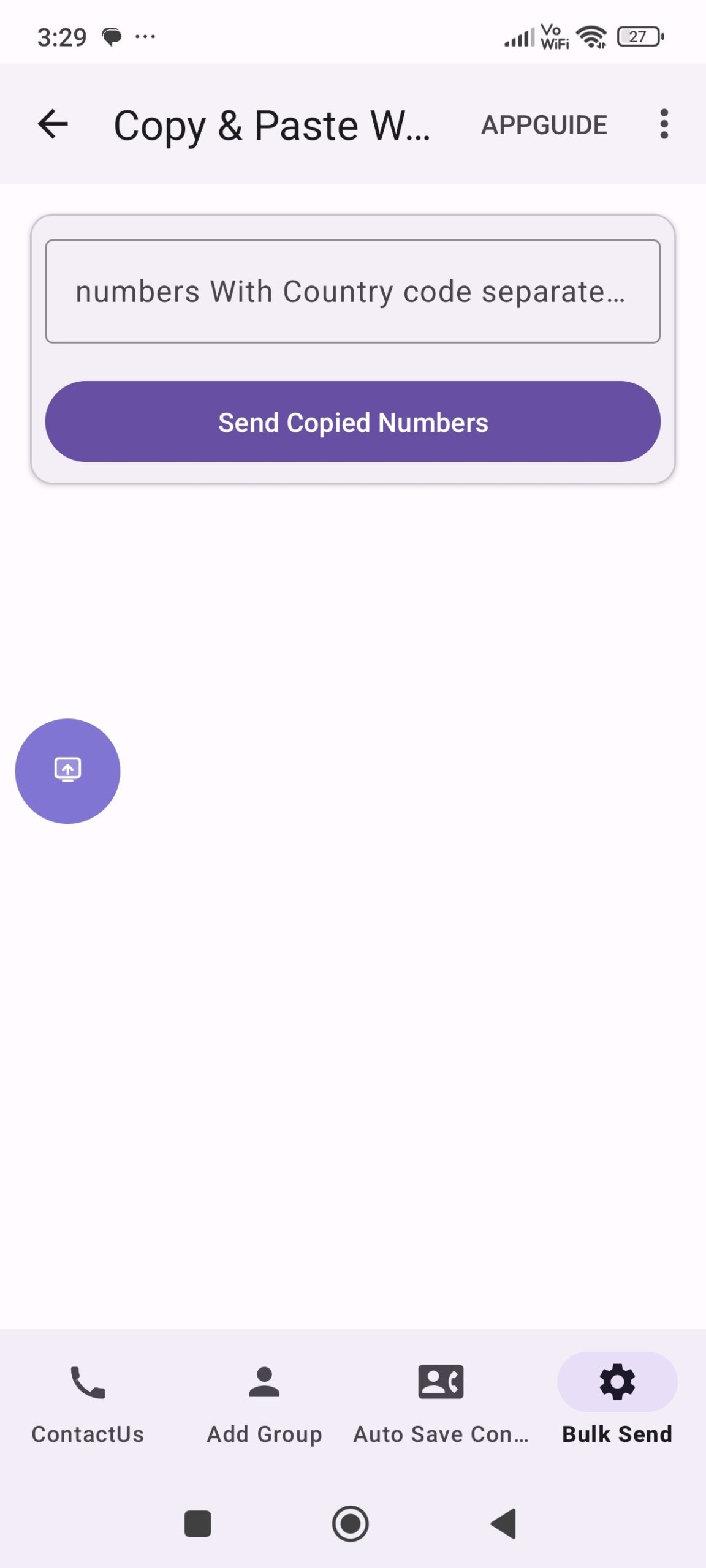Open recent apps from the navigation bar
The image size is (706, 1568).
[197, 1523]
